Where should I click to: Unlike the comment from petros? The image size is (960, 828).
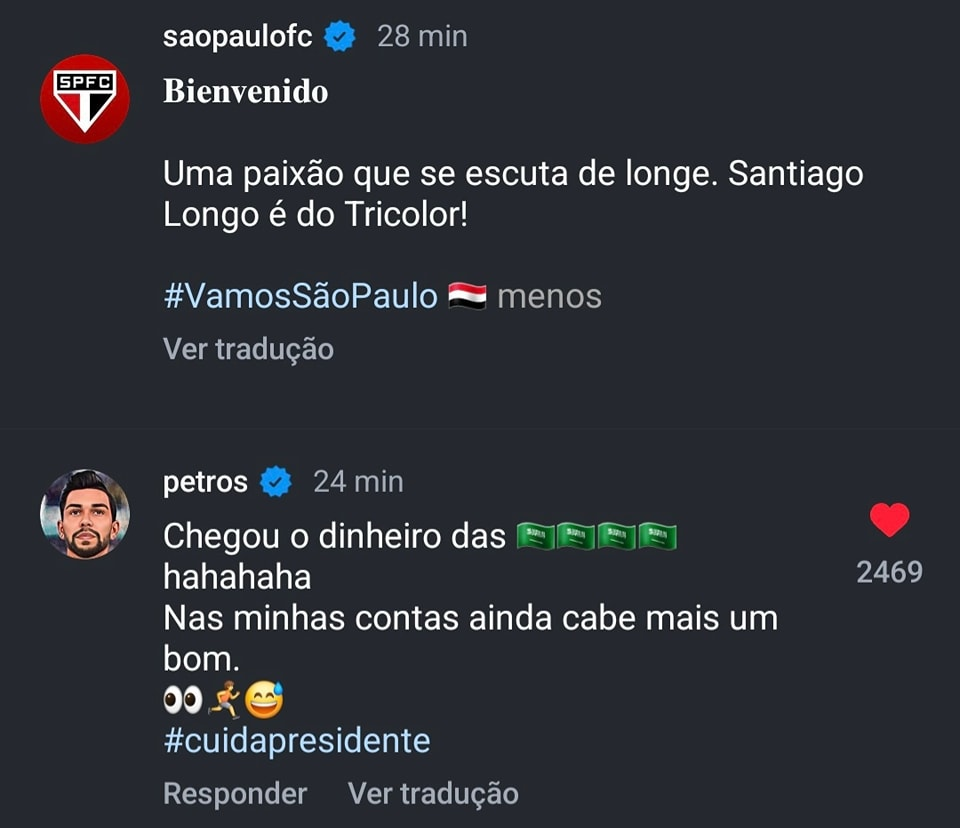coord(889,520)
